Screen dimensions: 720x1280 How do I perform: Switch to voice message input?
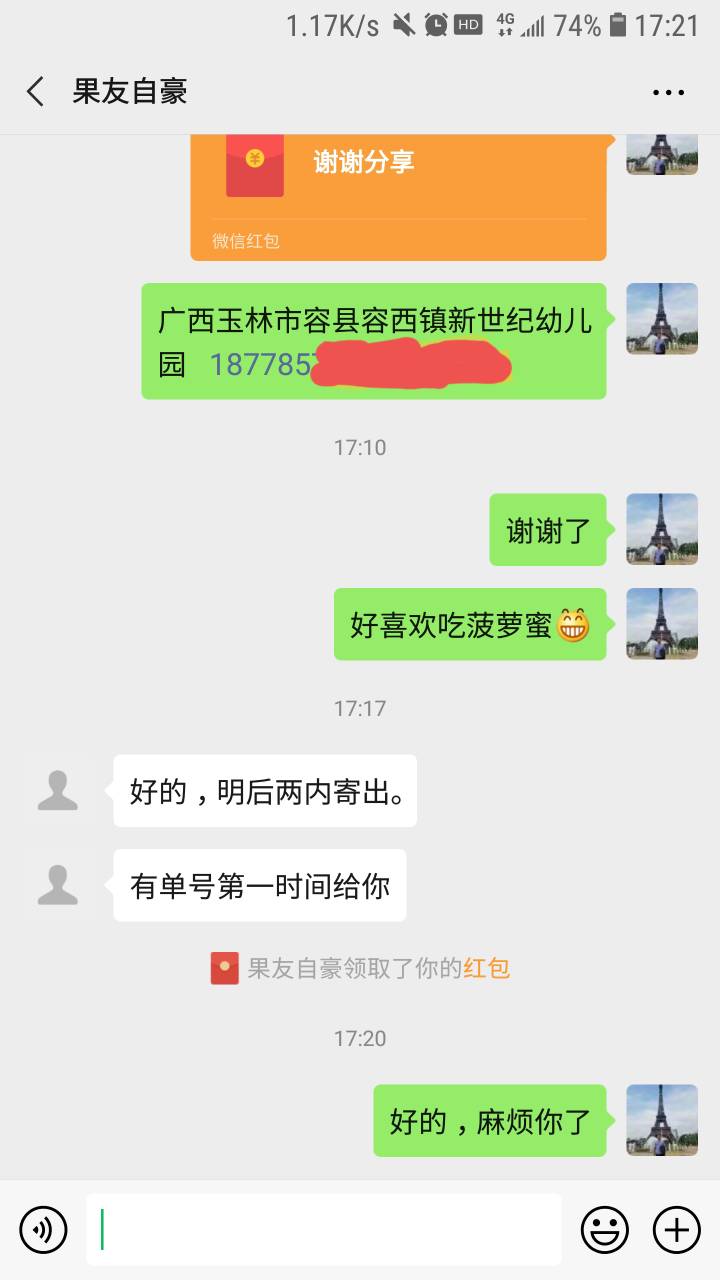coord(43,1229)
